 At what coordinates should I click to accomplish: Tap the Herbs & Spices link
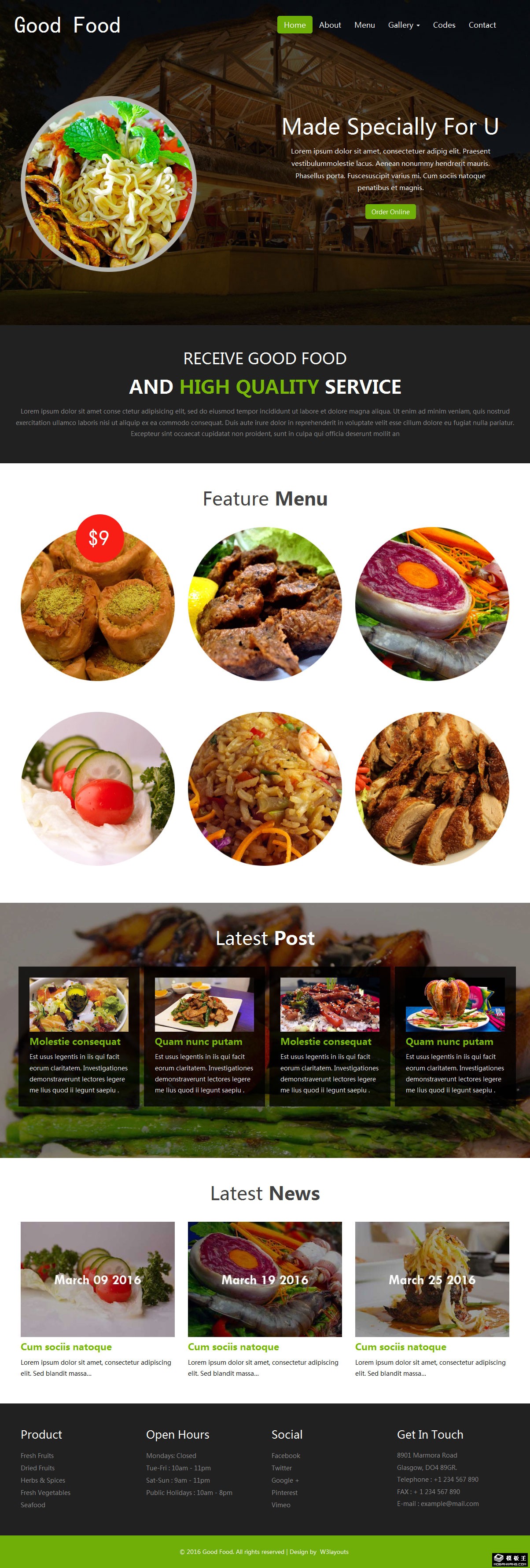pos(43,1480)
